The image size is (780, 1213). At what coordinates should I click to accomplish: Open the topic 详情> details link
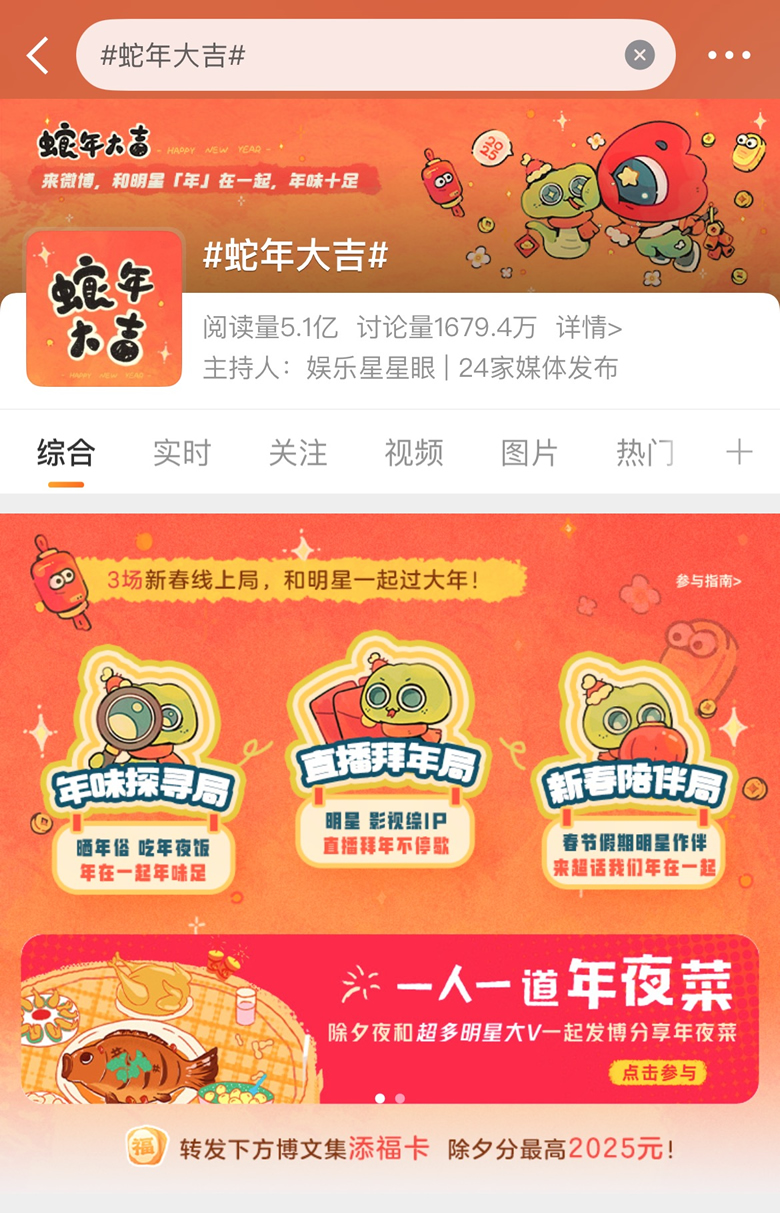point(589,327)
